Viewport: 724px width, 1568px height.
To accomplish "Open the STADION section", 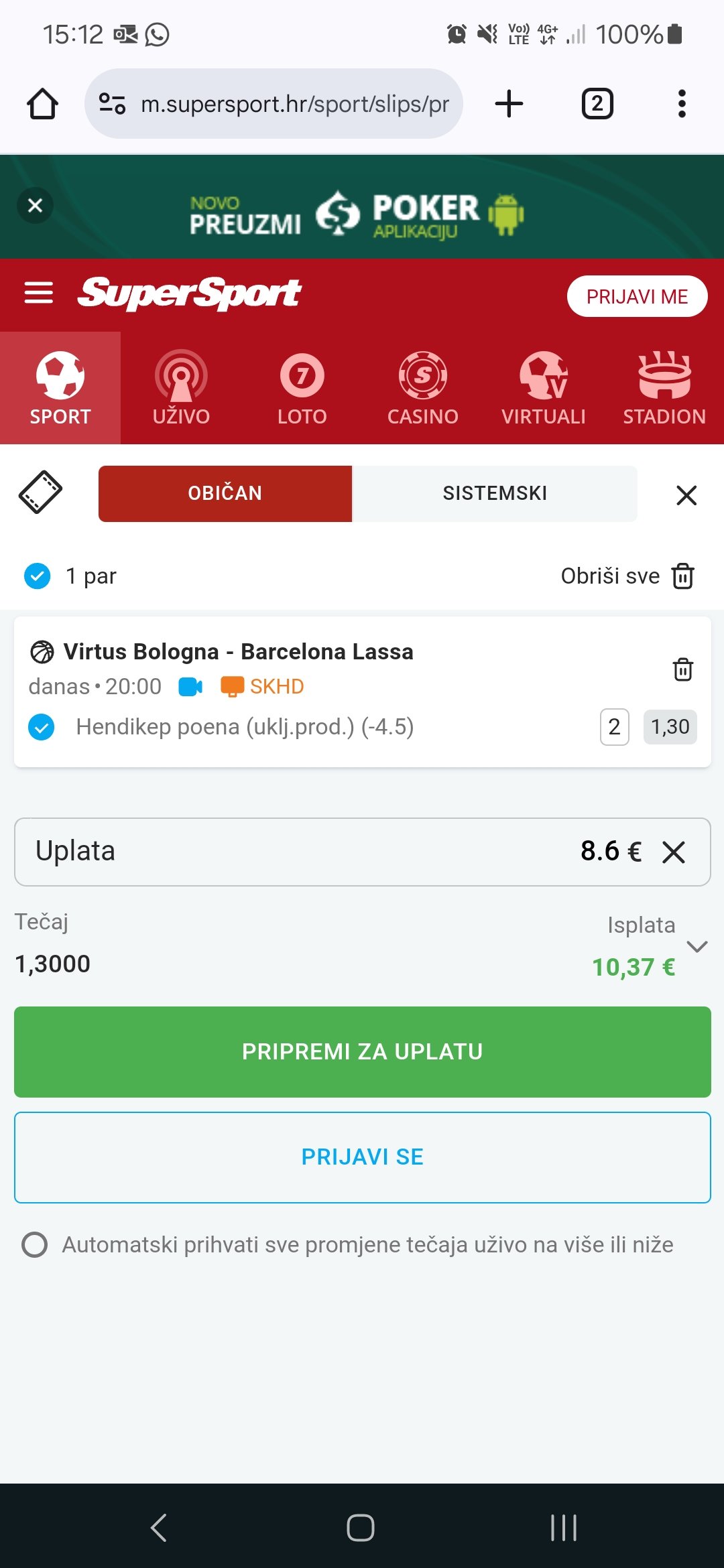I will point(664,388).
